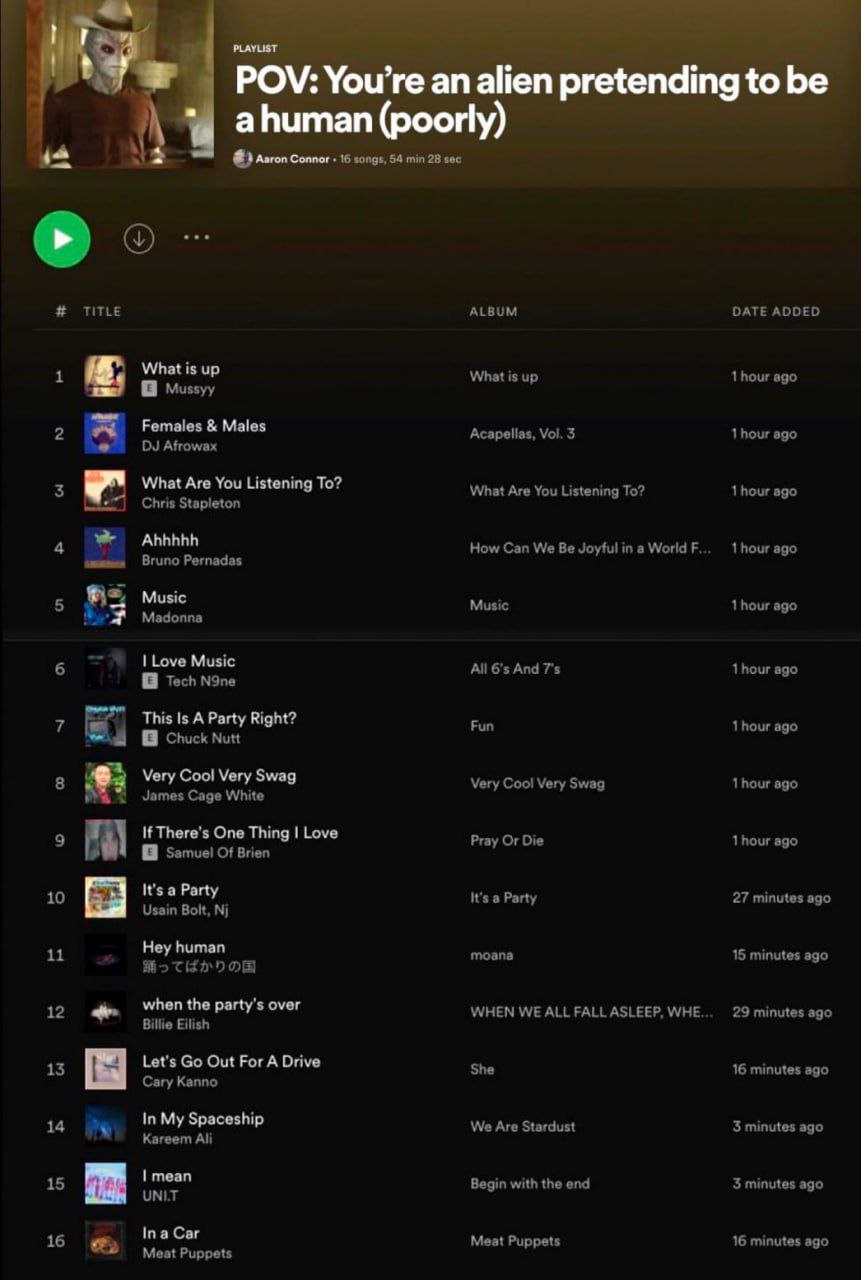Viewport: 861px width, 1280px height.
Task: Play Ahhhhh by Bruno Pernadas
Action: [170, 540]
